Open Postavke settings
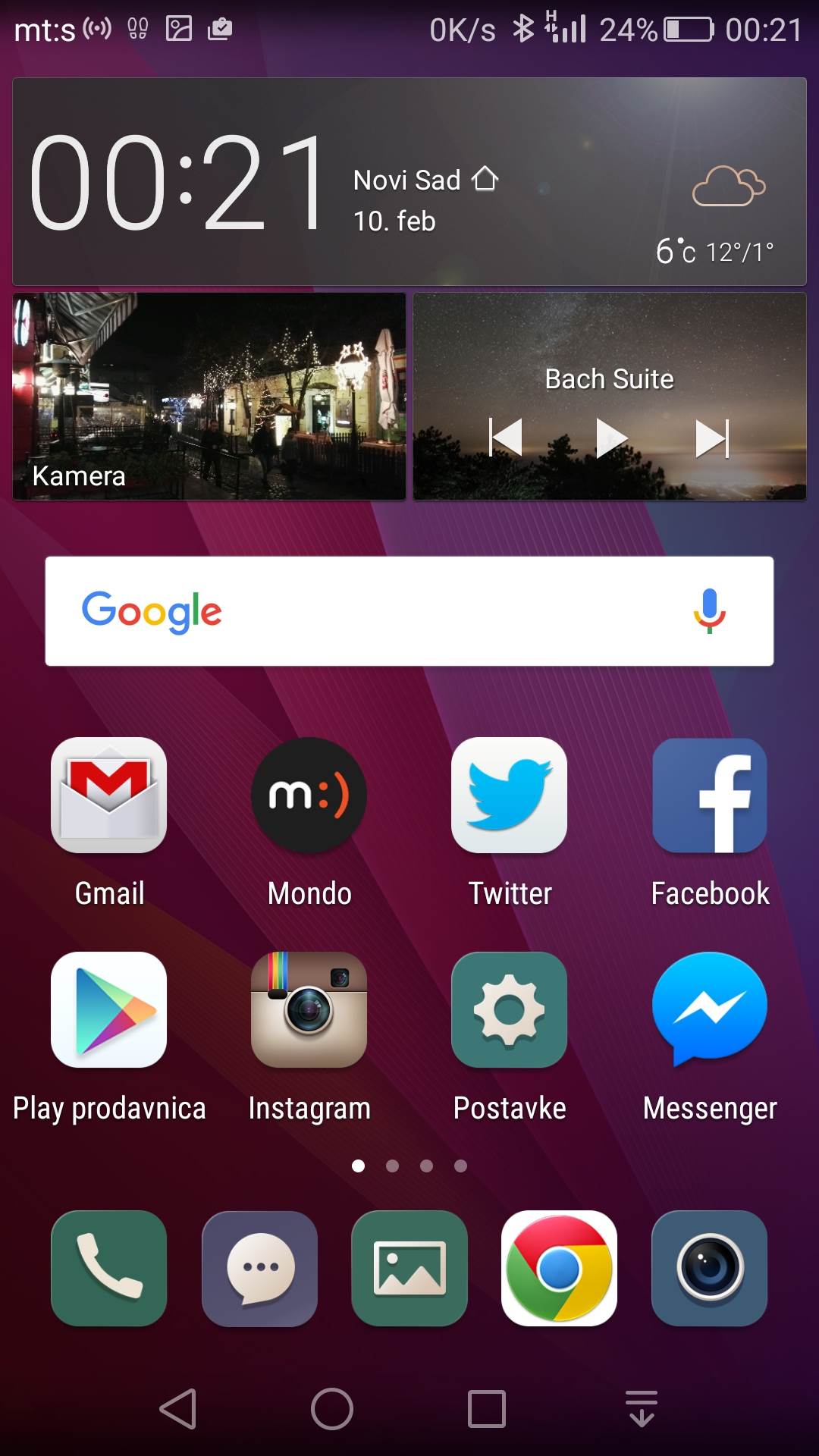 tap(510, 1010)
